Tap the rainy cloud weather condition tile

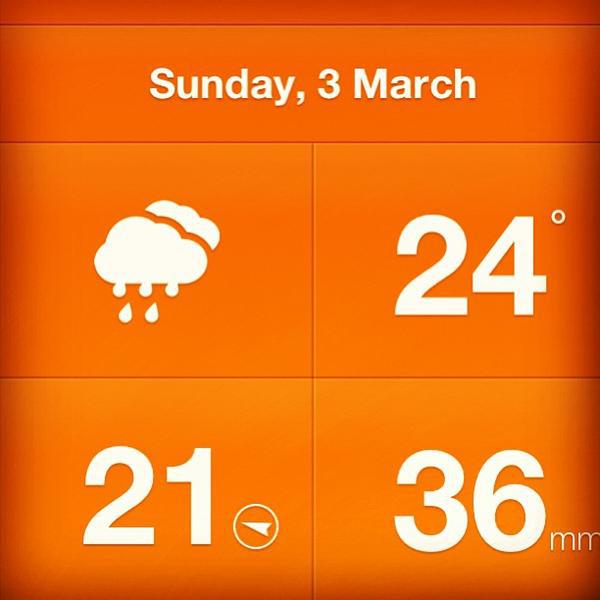coord(157,260)
